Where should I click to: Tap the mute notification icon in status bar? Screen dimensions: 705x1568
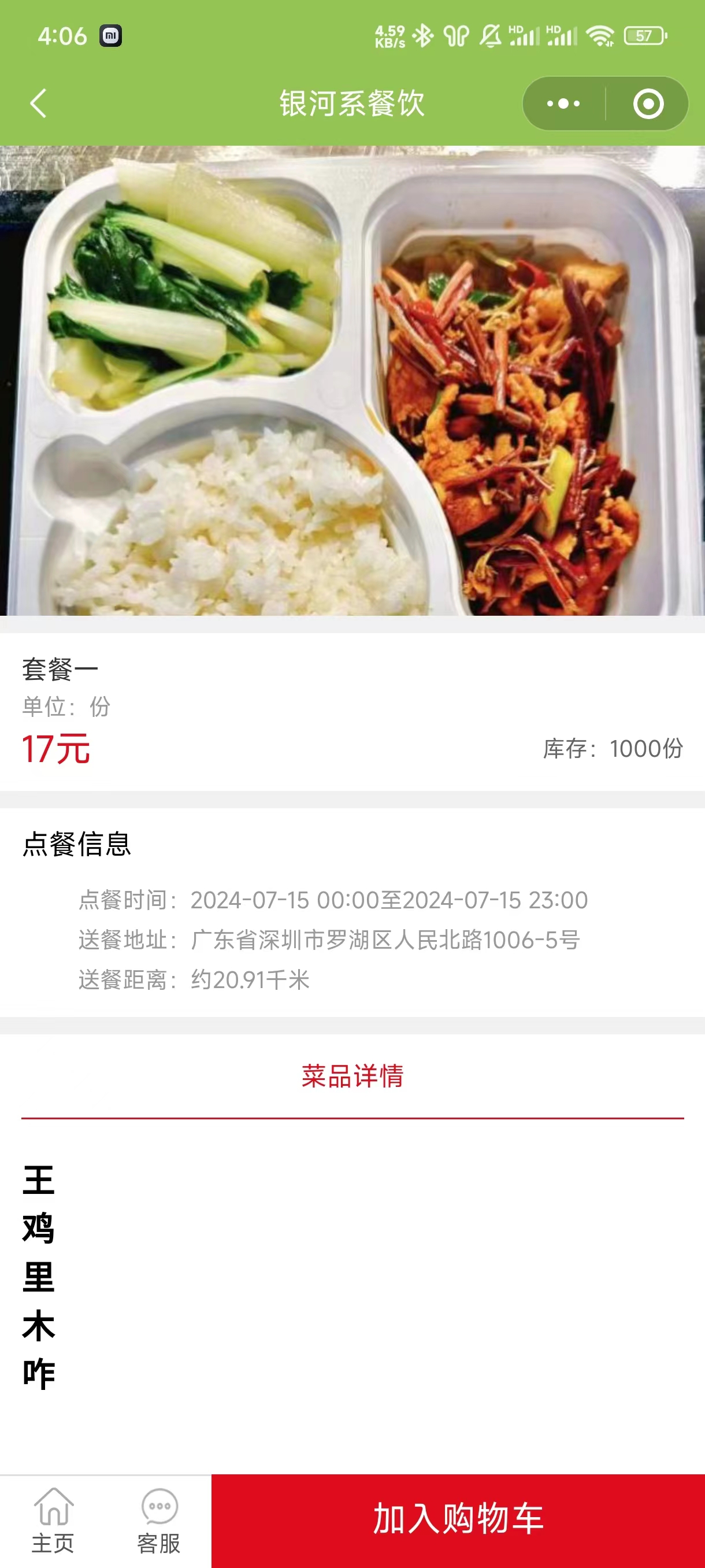[489, 36]
